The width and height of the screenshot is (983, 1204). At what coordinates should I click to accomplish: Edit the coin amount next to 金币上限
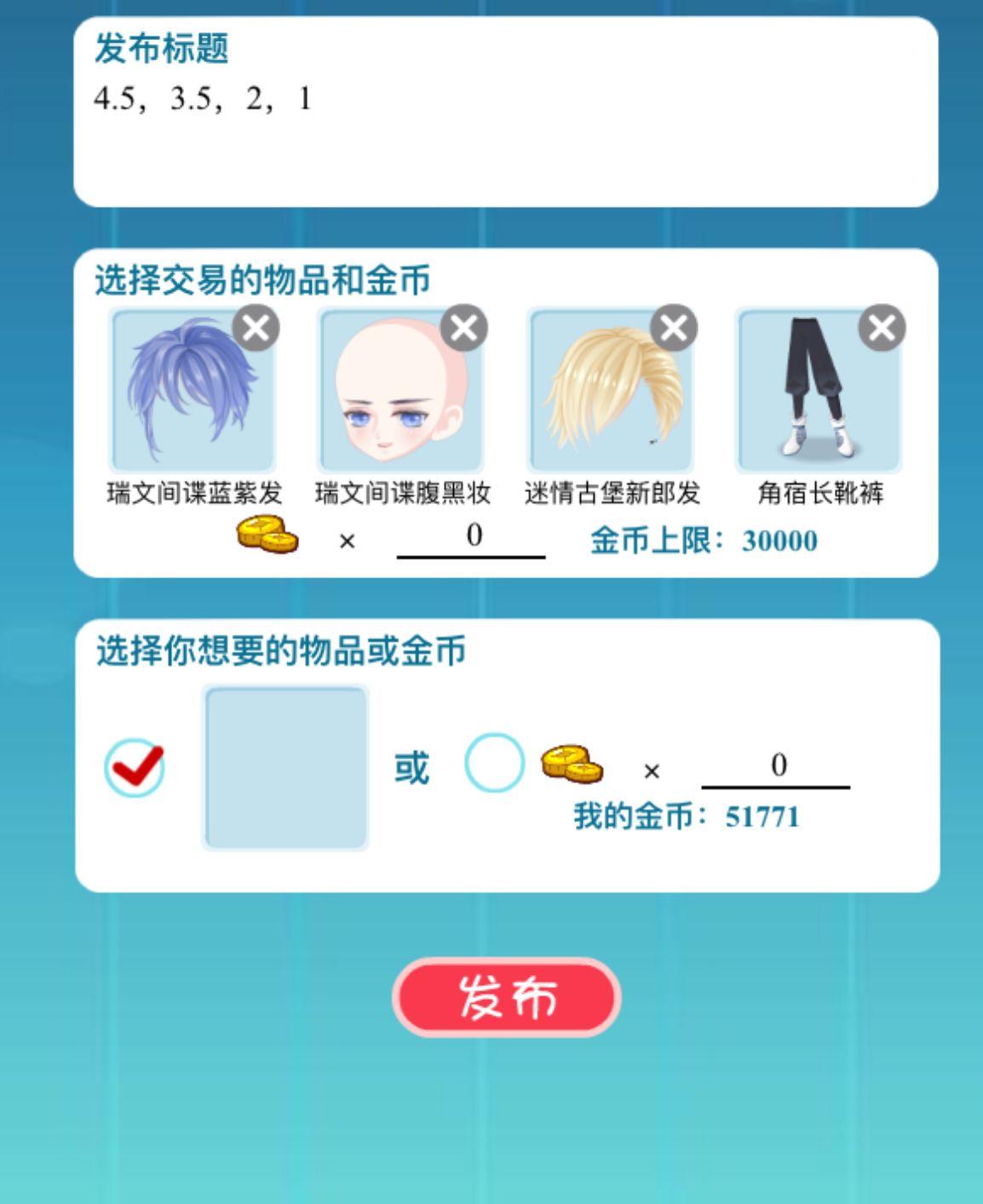pyautogui.click(x=471, y=537)
